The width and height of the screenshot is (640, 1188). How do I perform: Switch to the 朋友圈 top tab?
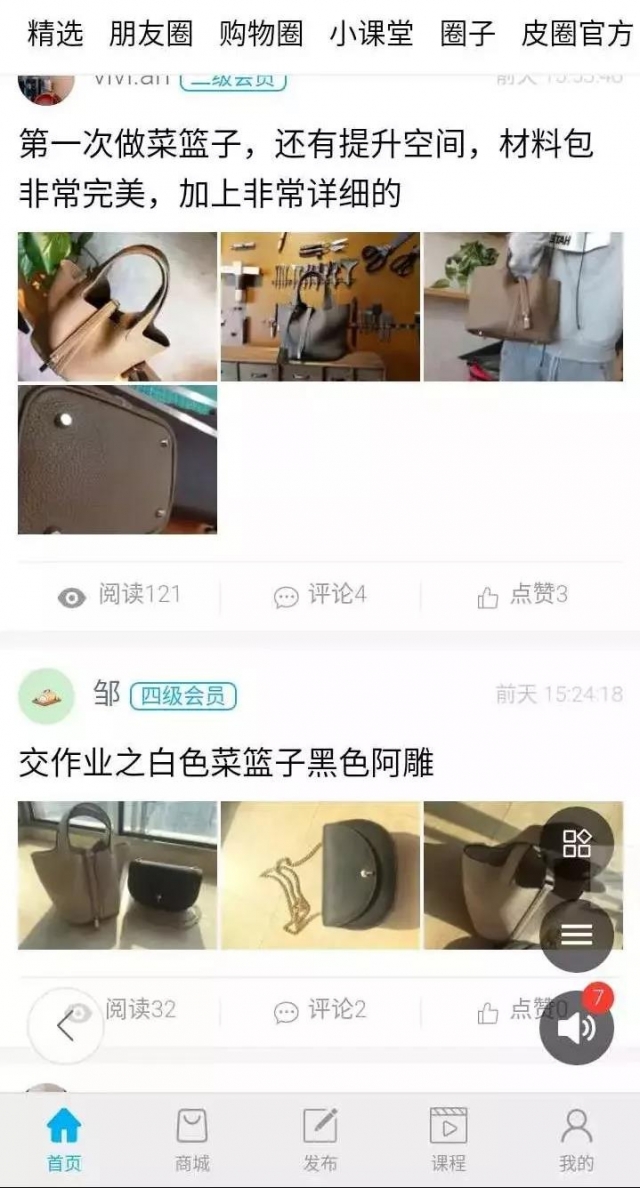pyautogui.click(x=151, y=33)
